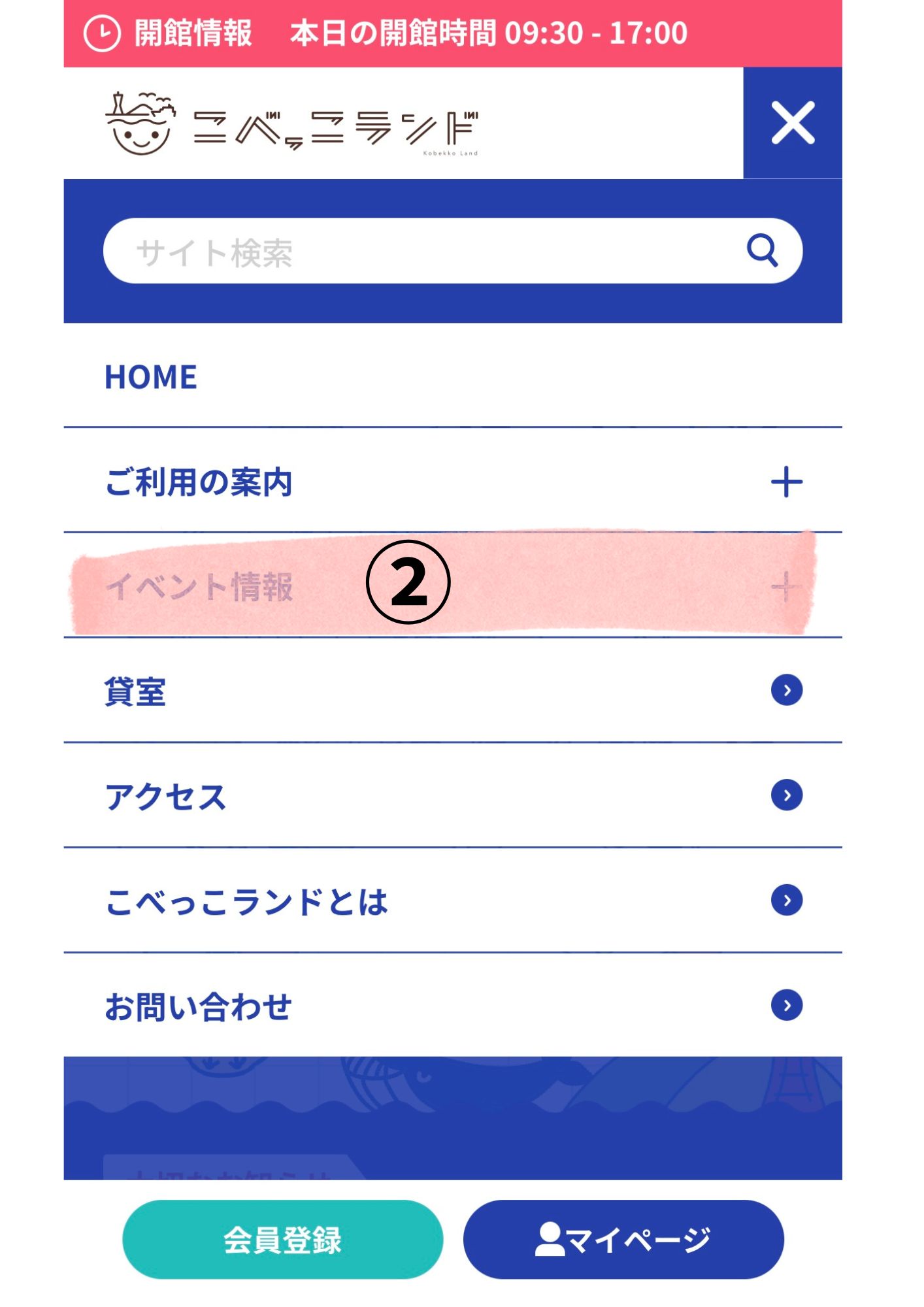924x1307 pixels.
Task: Tap the サイト検索 search field
Action: tap(418, 252)
